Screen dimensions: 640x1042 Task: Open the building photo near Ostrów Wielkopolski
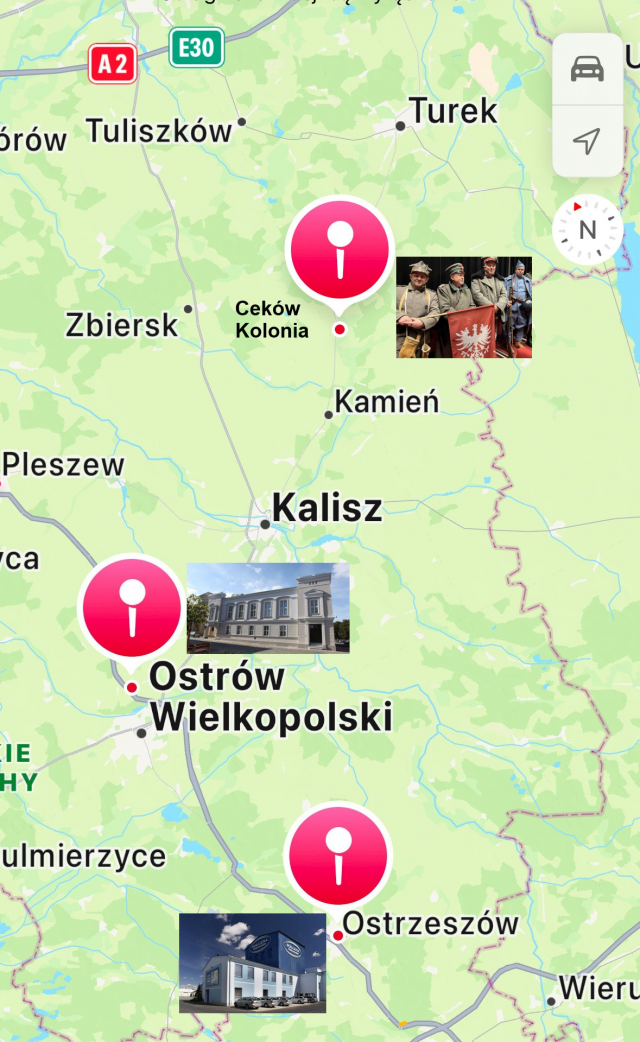point(268,608)
